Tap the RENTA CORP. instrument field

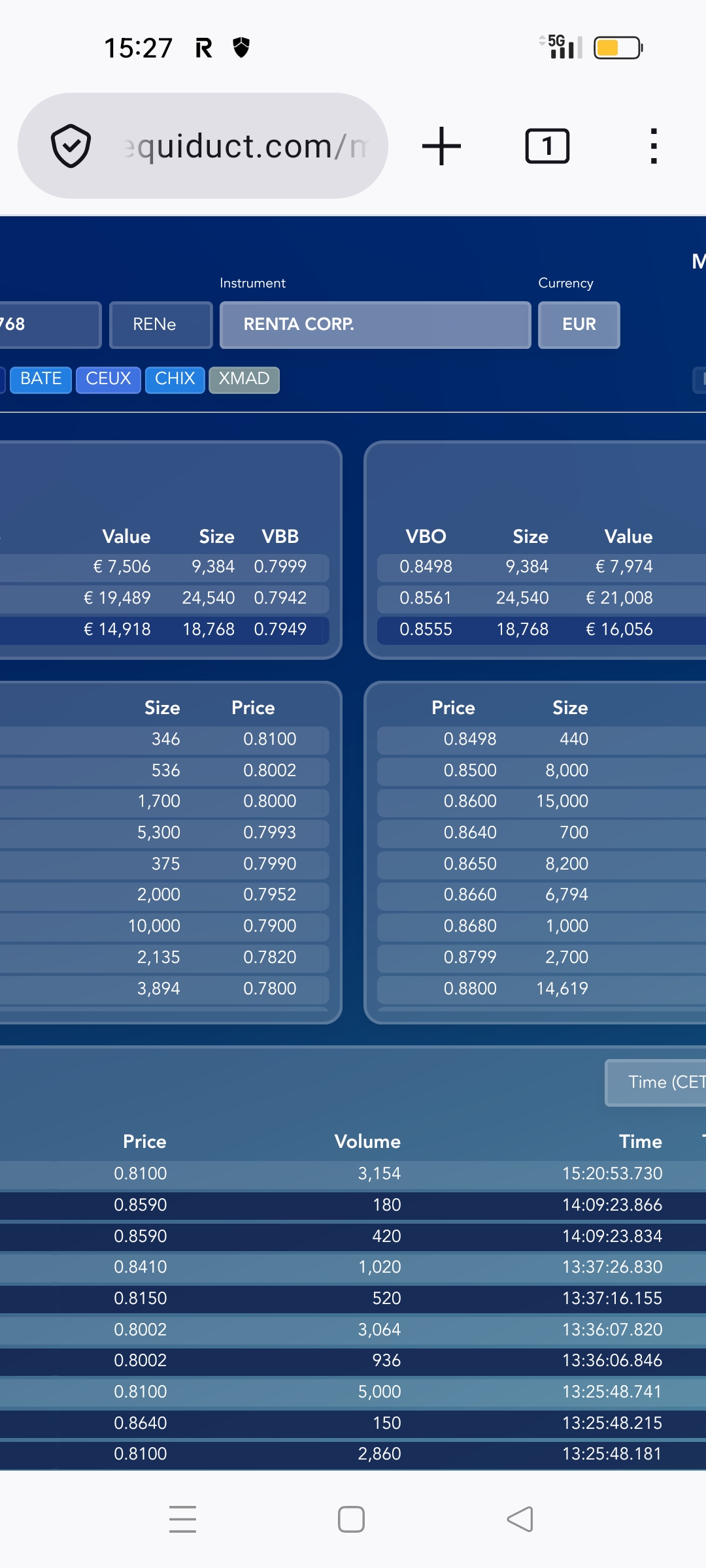[375, 325]
